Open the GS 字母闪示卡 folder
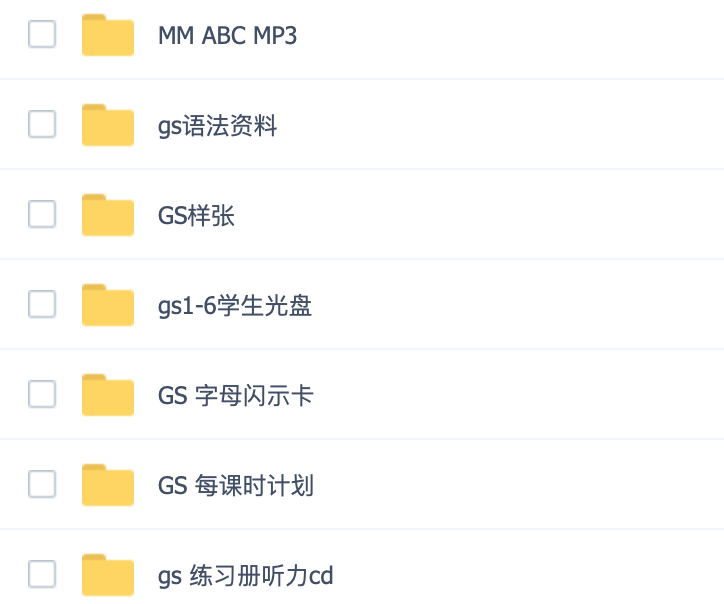 pyautogui.click(x=235, y=396)
